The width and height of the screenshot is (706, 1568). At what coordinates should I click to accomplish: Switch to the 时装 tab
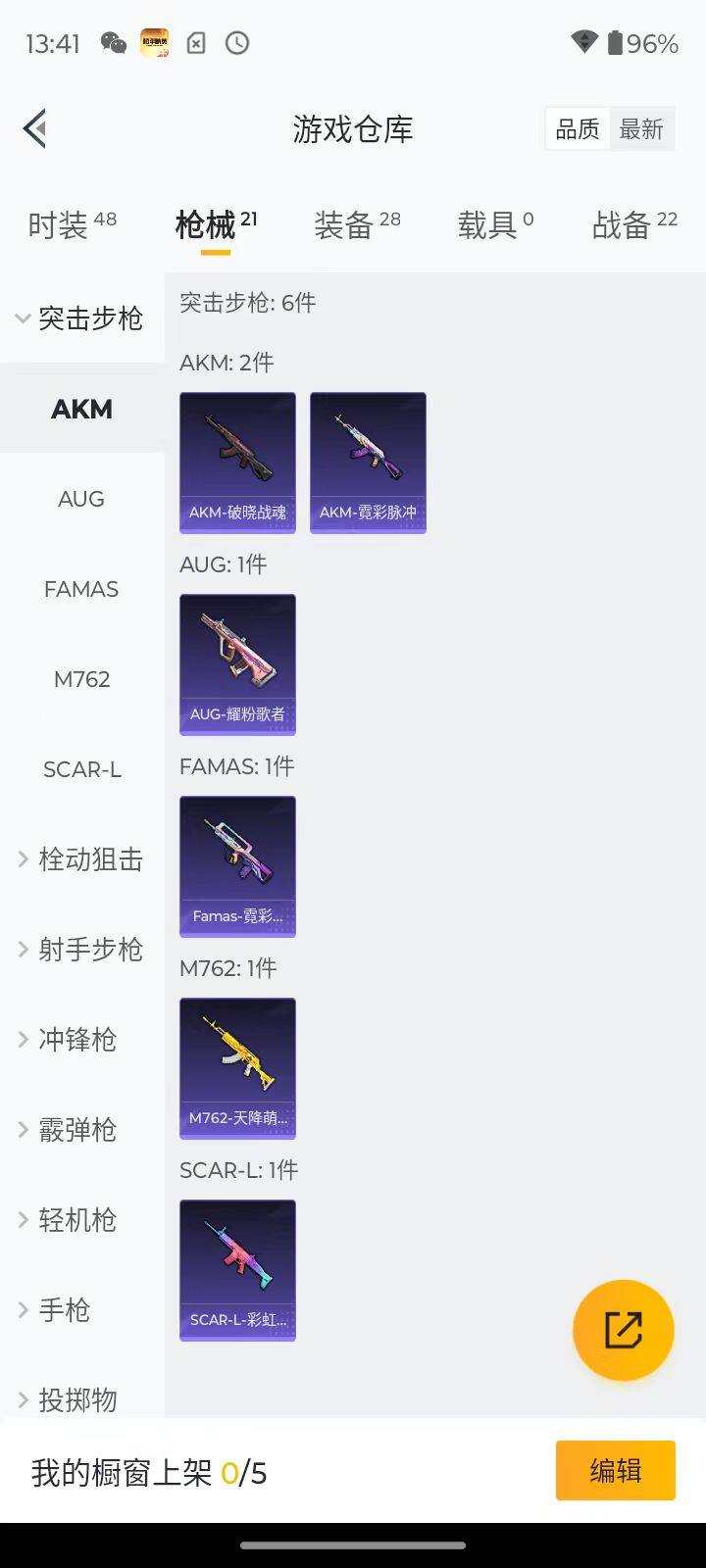[72, 224]
